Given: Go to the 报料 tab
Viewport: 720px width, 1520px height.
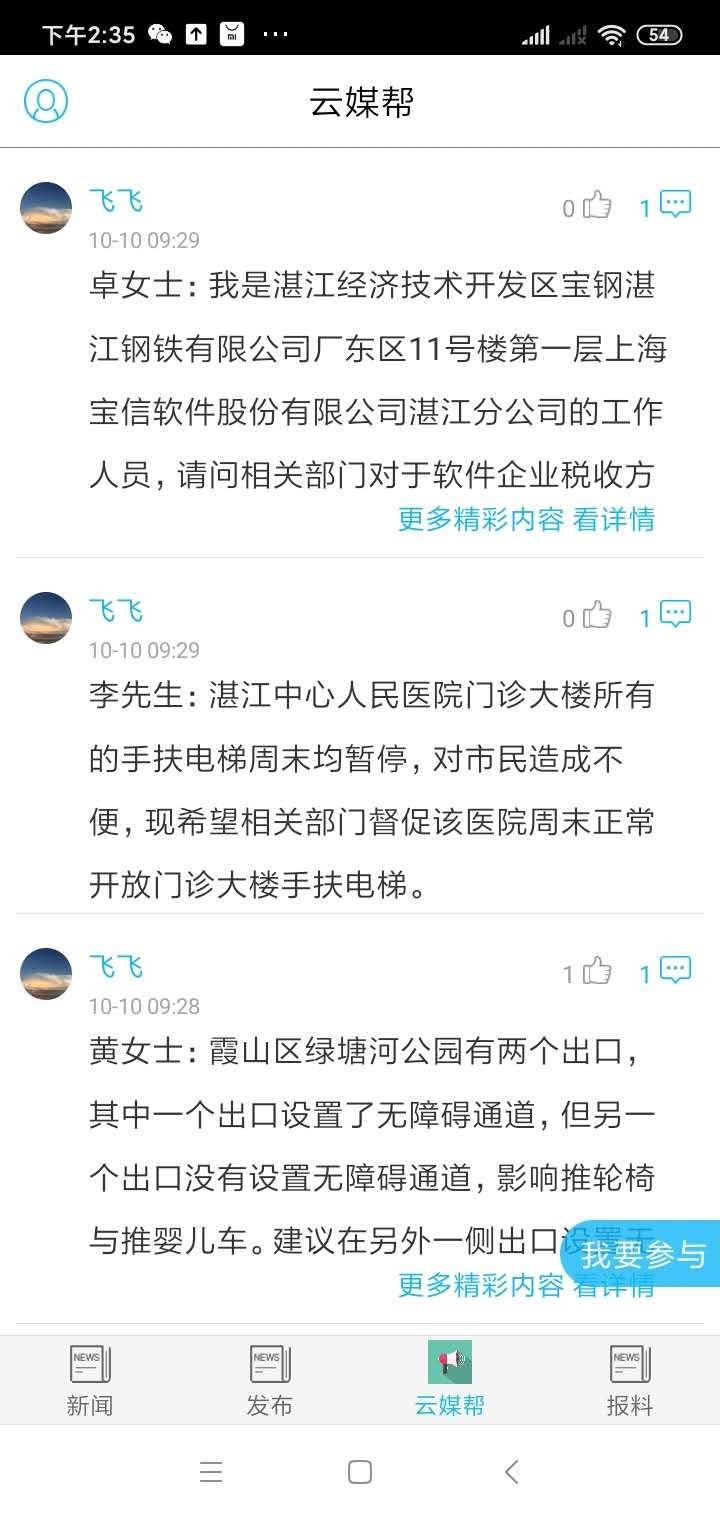Looking at the screenshot, I should coord(630,1380).
